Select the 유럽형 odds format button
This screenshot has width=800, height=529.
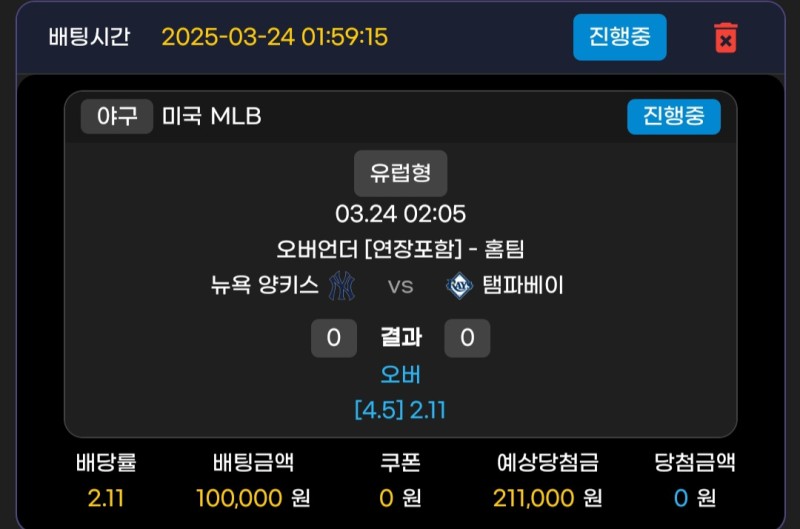[400, 173]
